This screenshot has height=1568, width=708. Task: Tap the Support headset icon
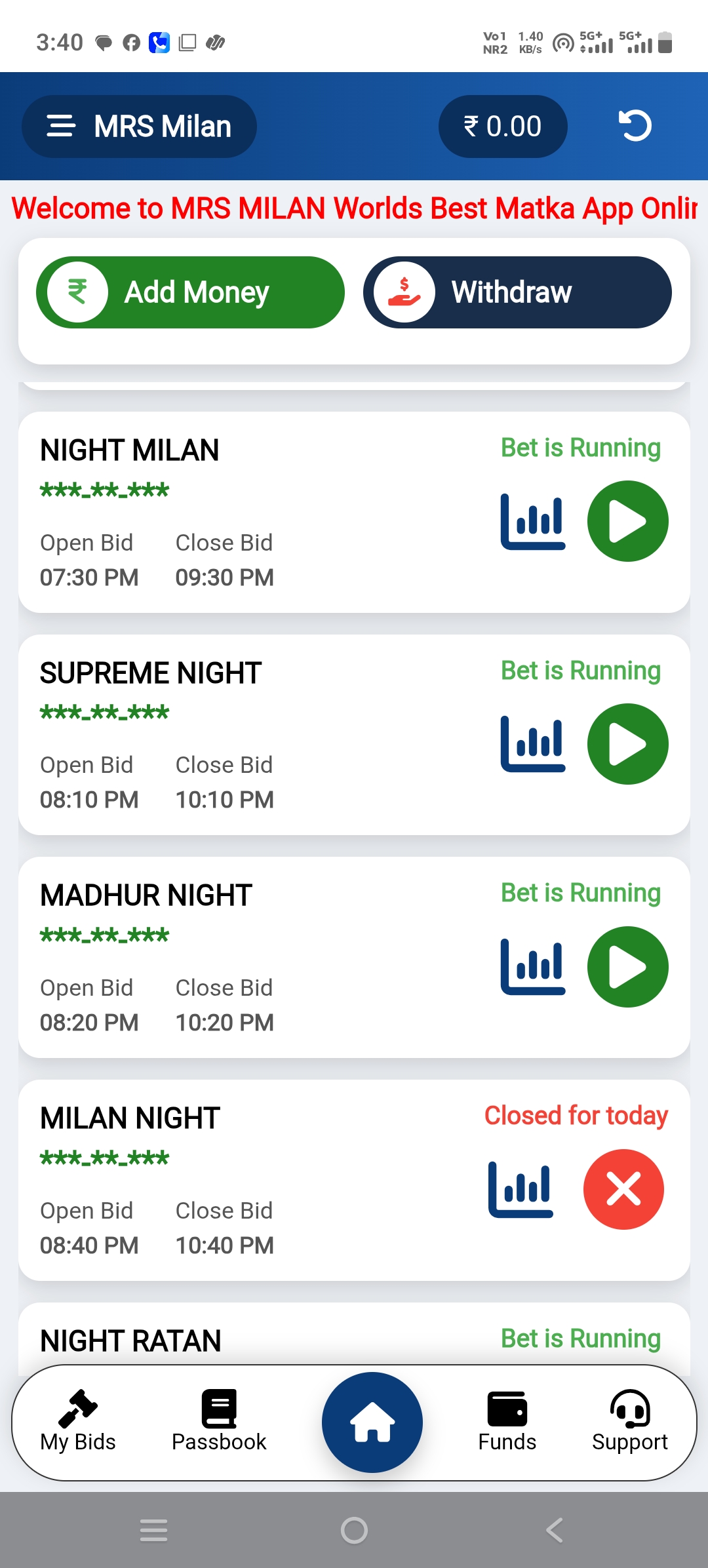pos(629,1405)
